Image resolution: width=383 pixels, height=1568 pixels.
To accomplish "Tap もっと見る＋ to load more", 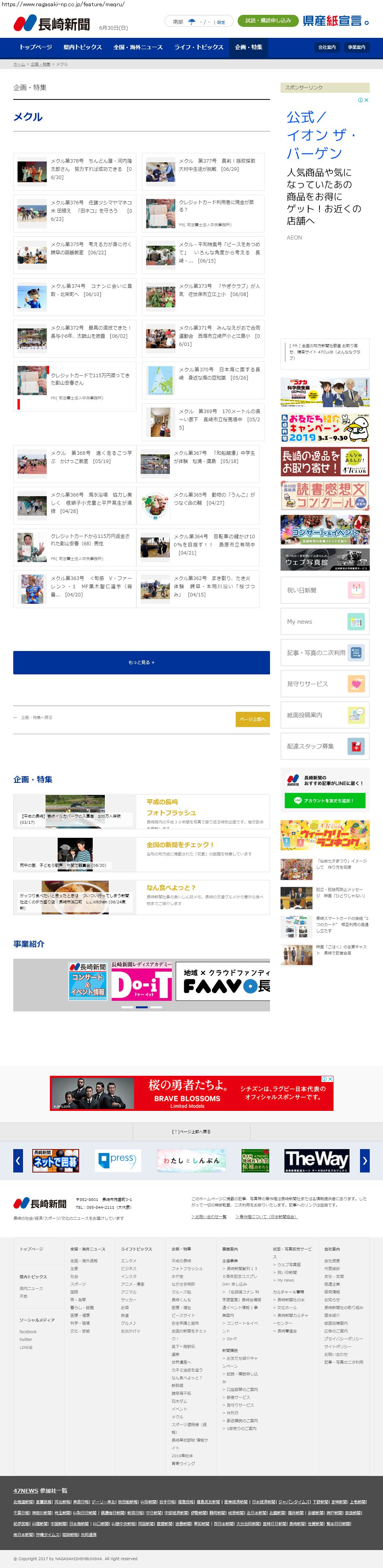I will [142, 662].
